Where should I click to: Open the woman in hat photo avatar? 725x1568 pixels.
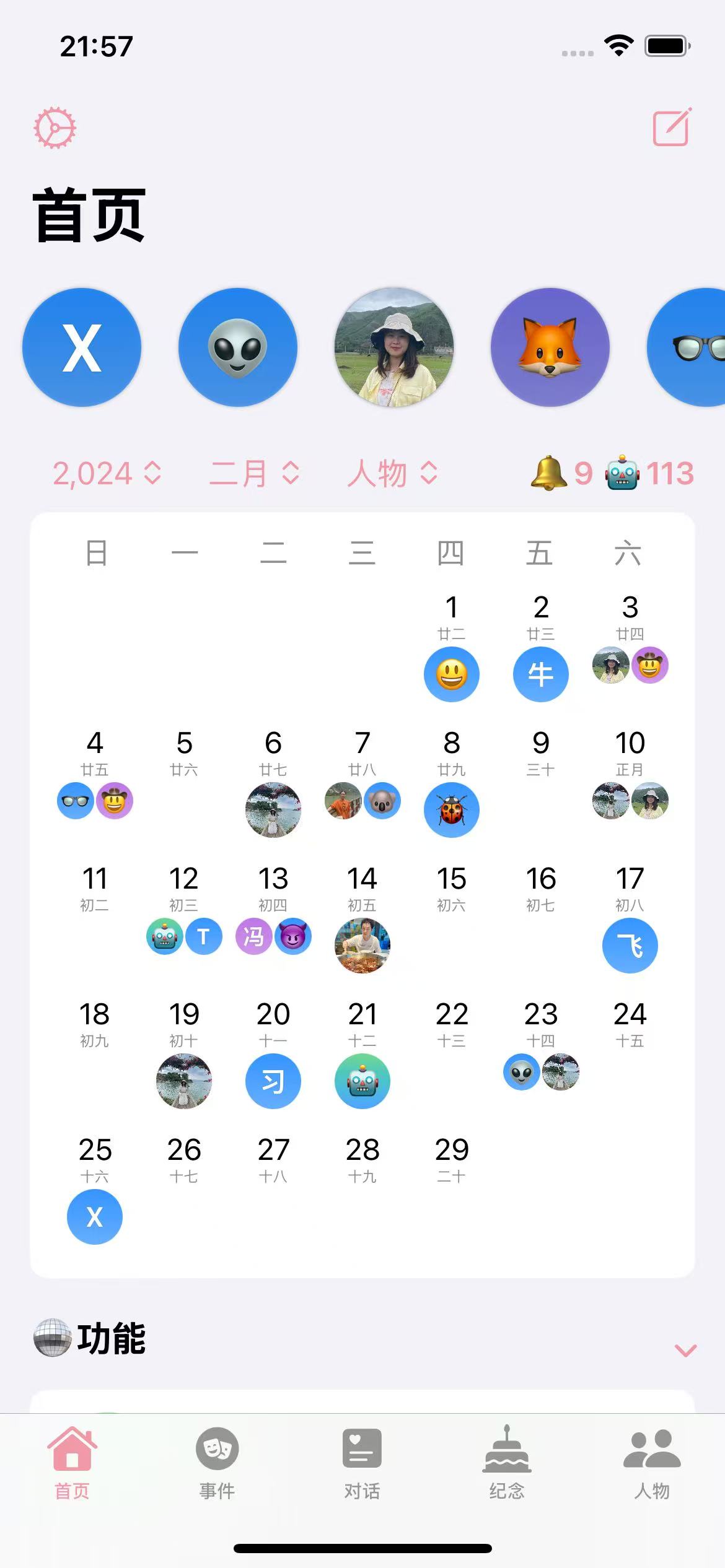[394, 347]
